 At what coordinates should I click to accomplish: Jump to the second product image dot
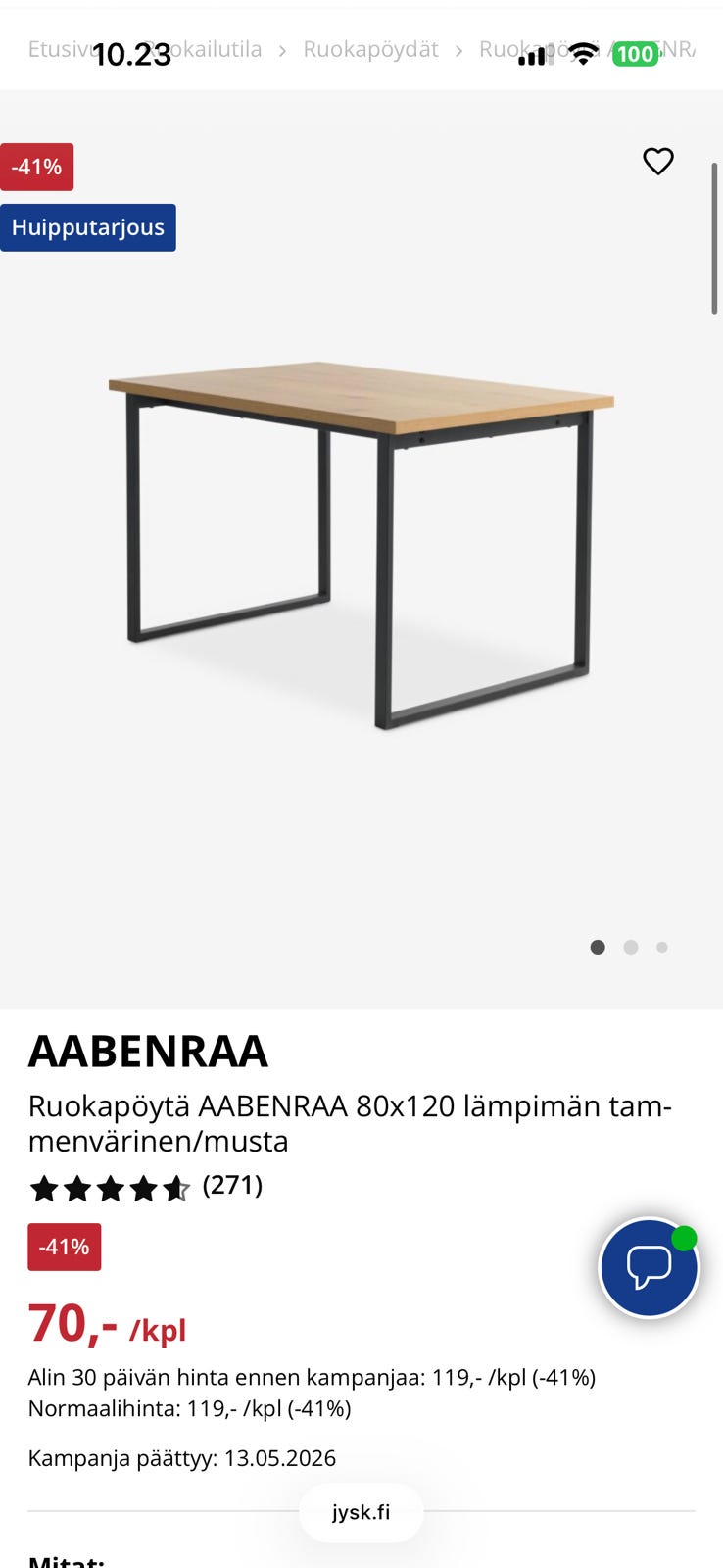coord(630,947)
